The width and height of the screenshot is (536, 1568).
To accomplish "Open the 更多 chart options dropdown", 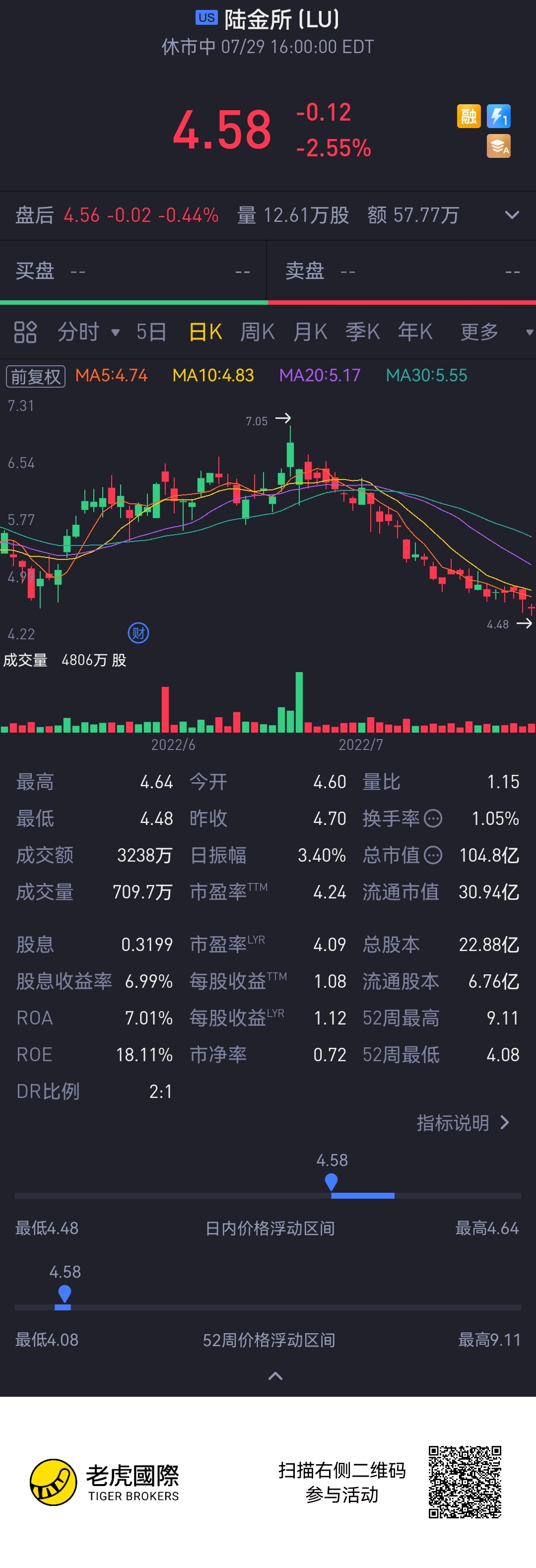I will (x=494, y=333).
